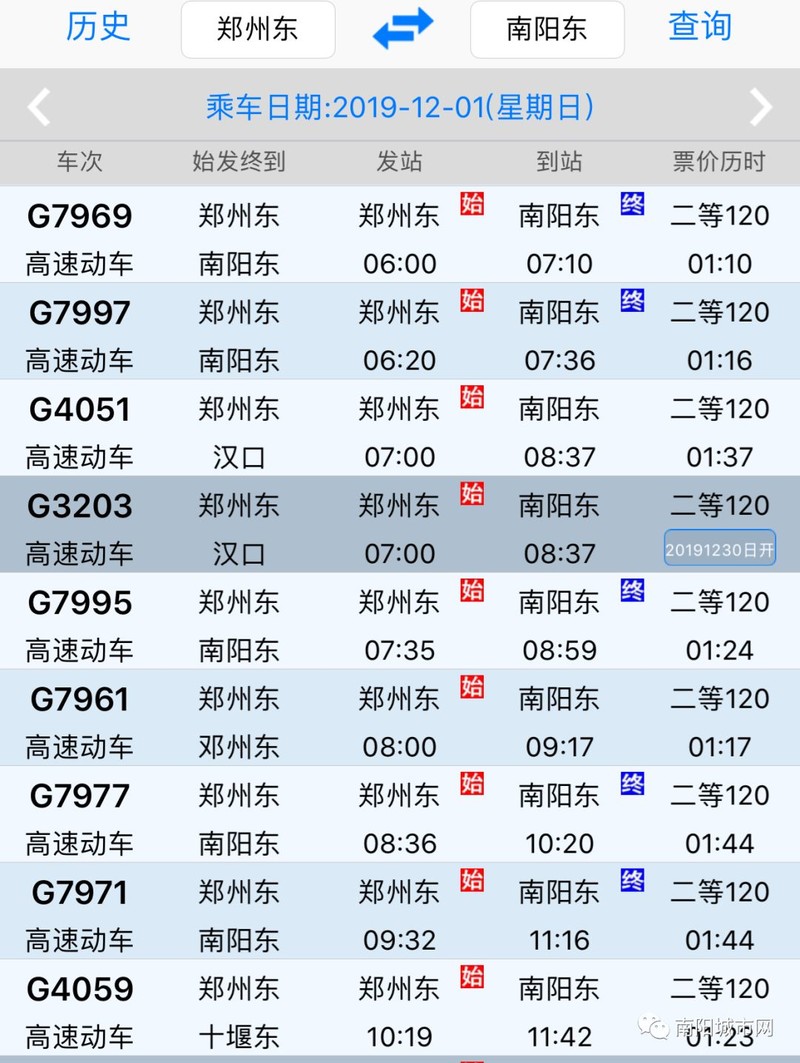Screen dimensions: 800x1063
Task: Open train G4059 to 十堰东
Action: click(x=400, y=1011)
